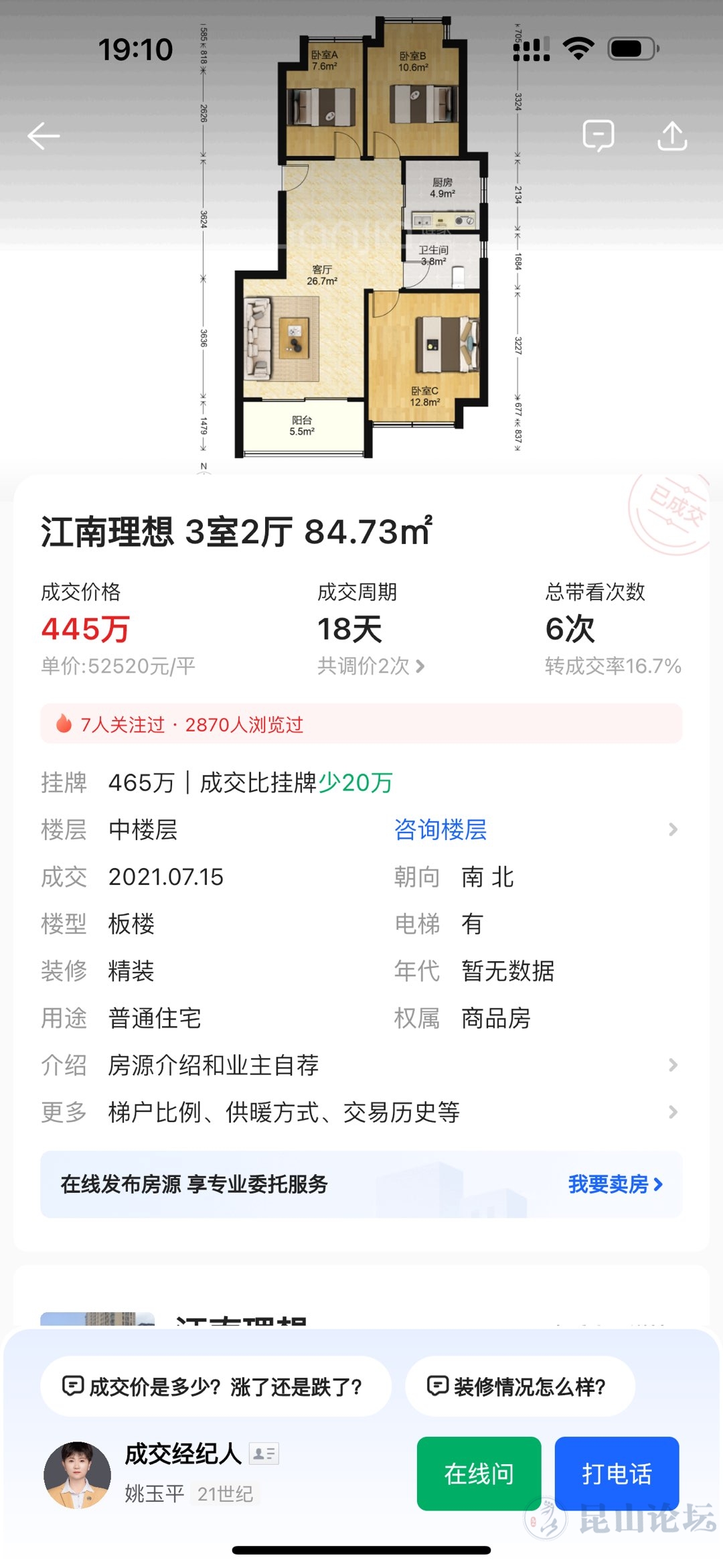This screenshot has height=1568, width=723.
Task: Call the agent via 打电话
Action: click(617, 1474)
